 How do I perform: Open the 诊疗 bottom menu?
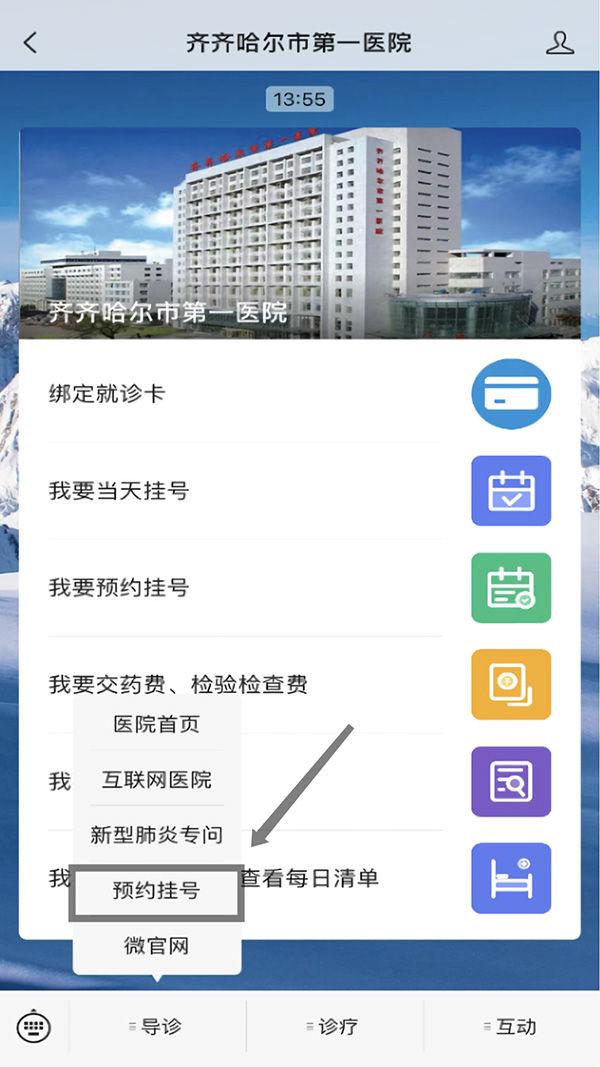coord(334,1026)
